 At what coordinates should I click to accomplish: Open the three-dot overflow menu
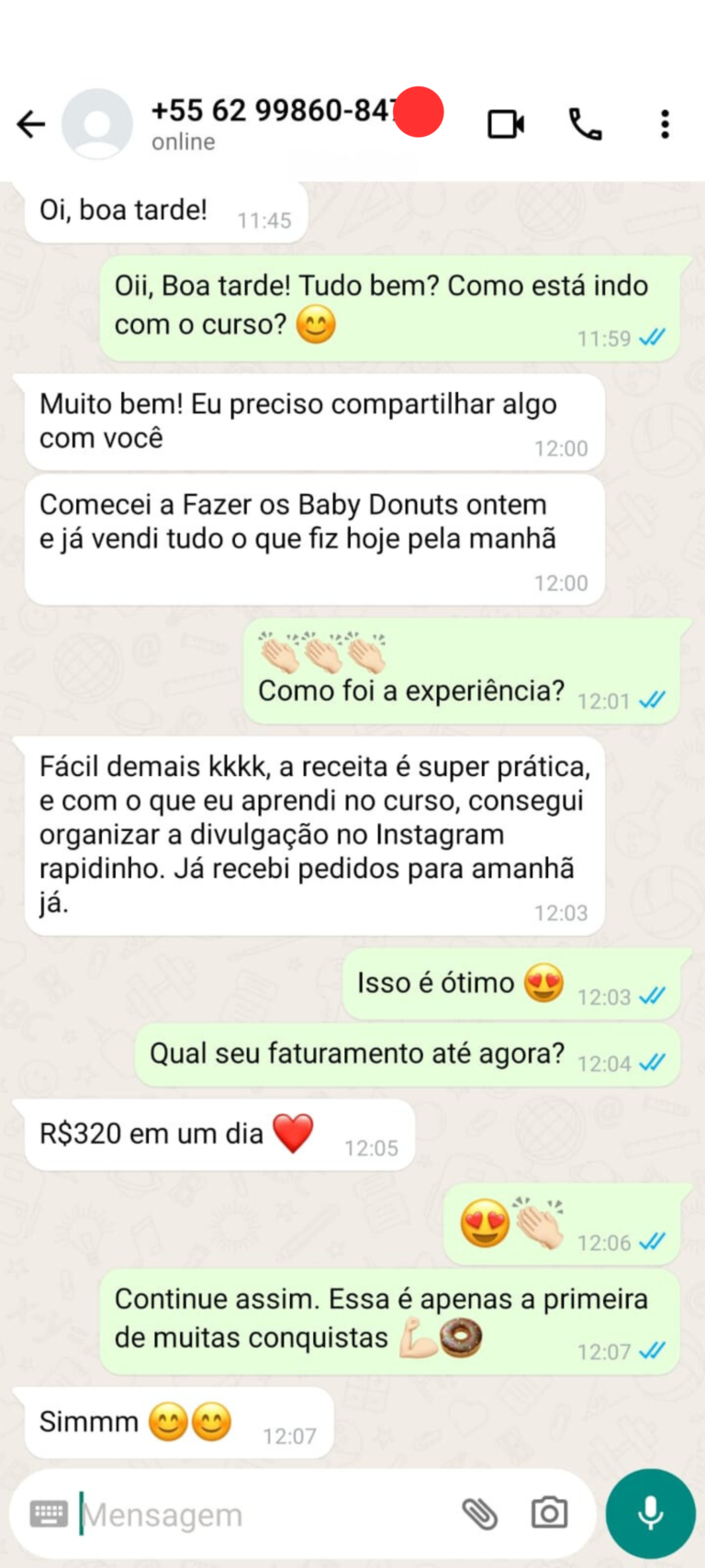click(664, 125)
